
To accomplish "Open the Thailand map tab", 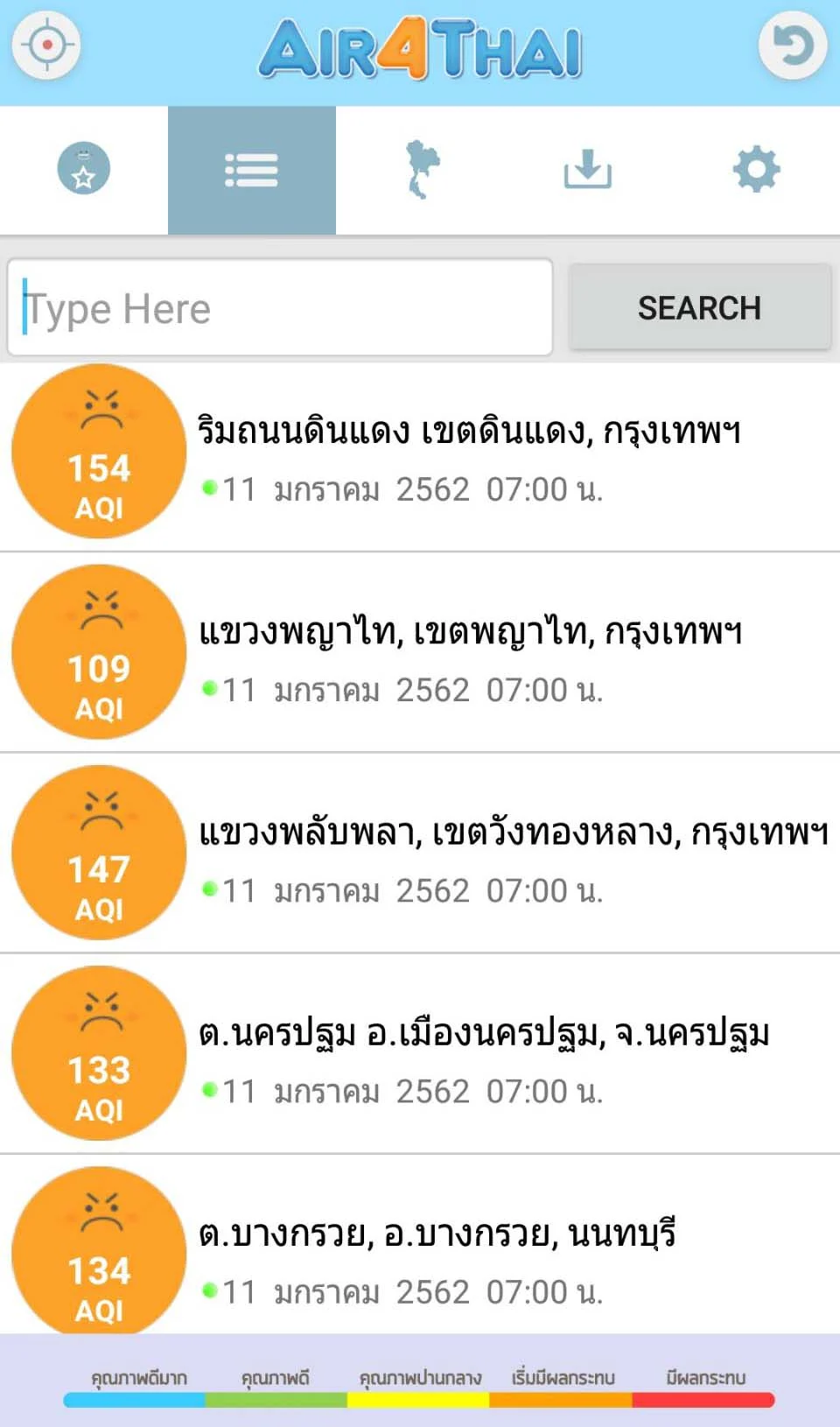I will click(x=421, y=170).
